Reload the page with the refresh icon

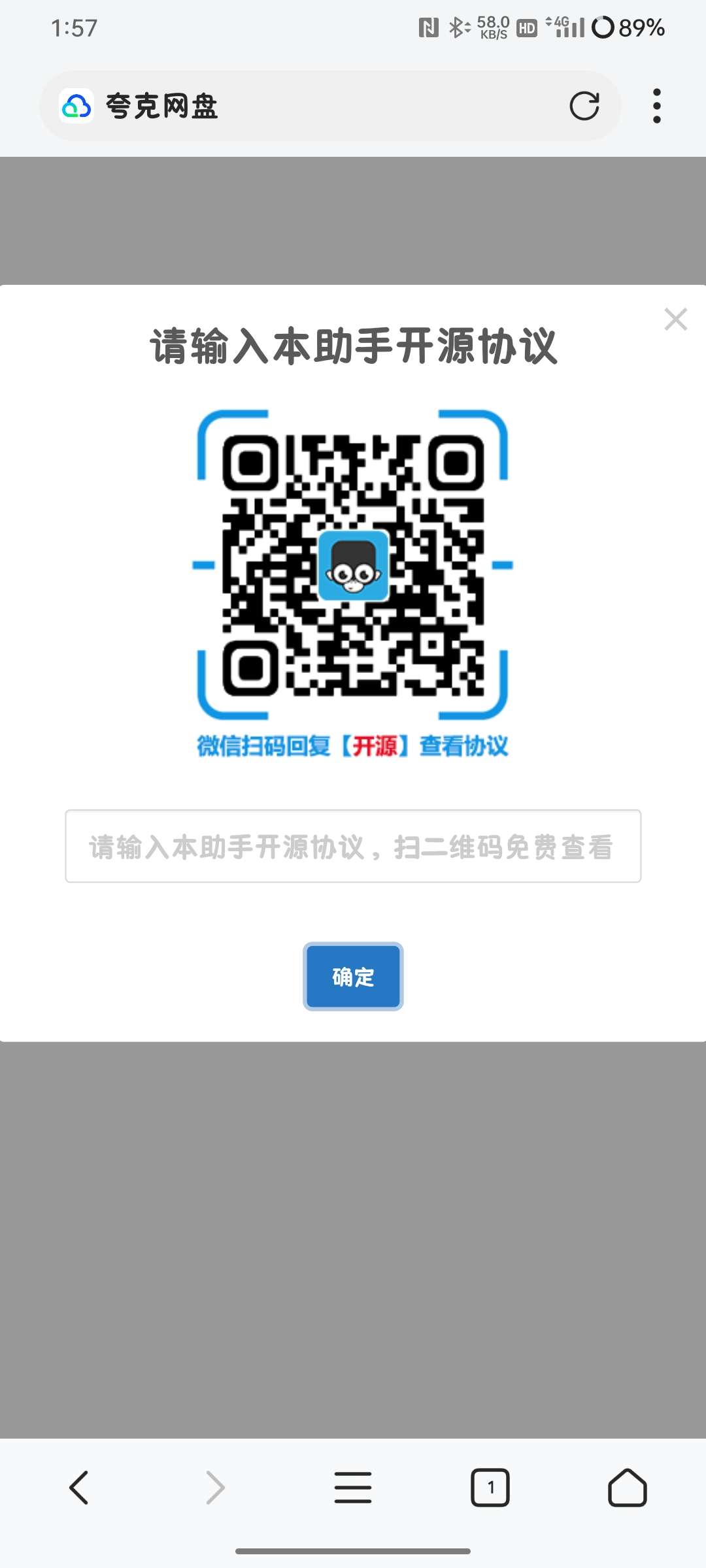(x=584, y=106)
